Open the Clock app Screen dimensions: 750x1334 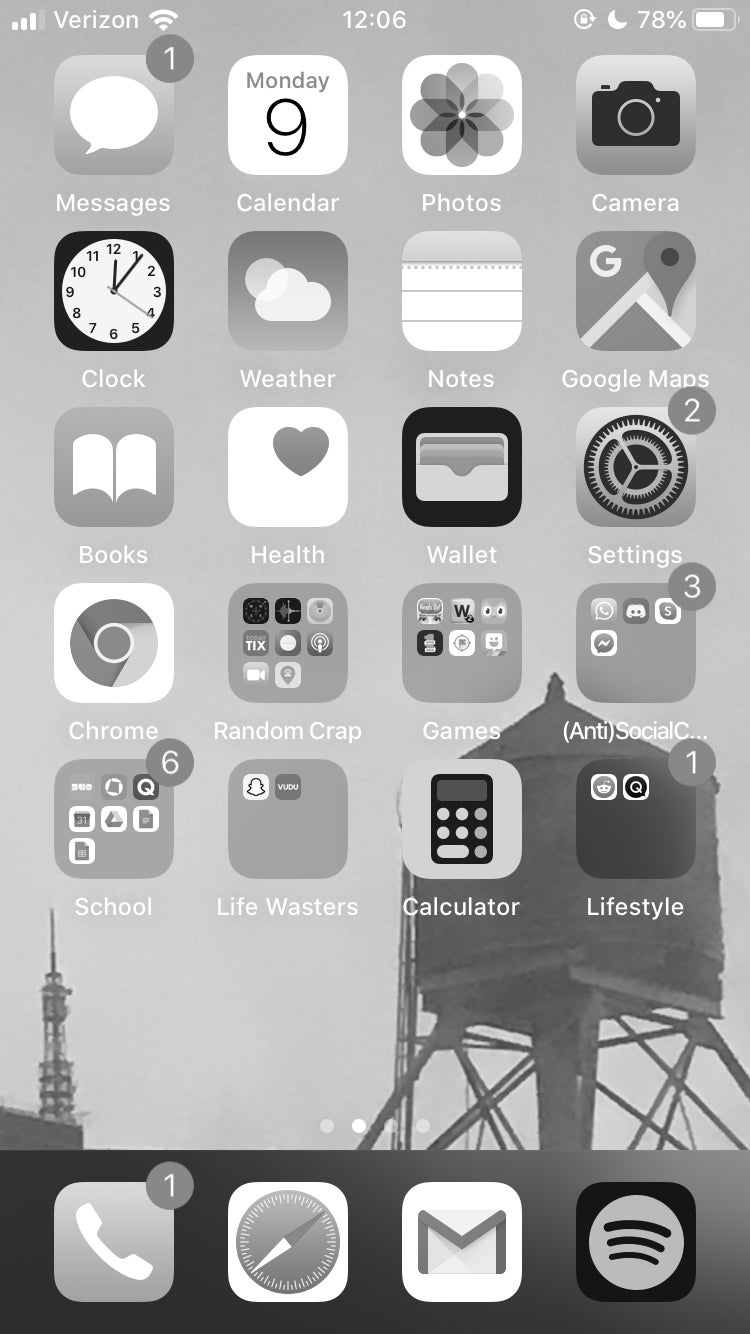[113, 291]
